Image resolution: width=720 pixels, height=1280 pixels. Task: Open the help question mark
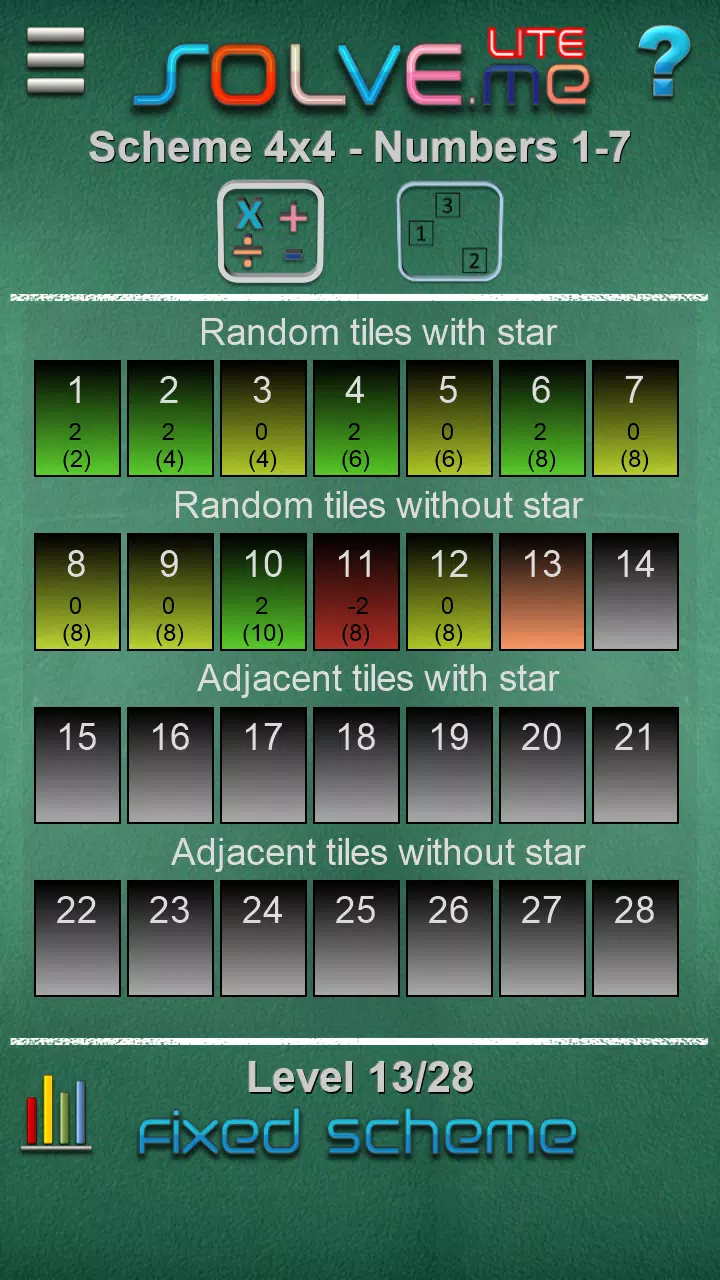(664, 62)
